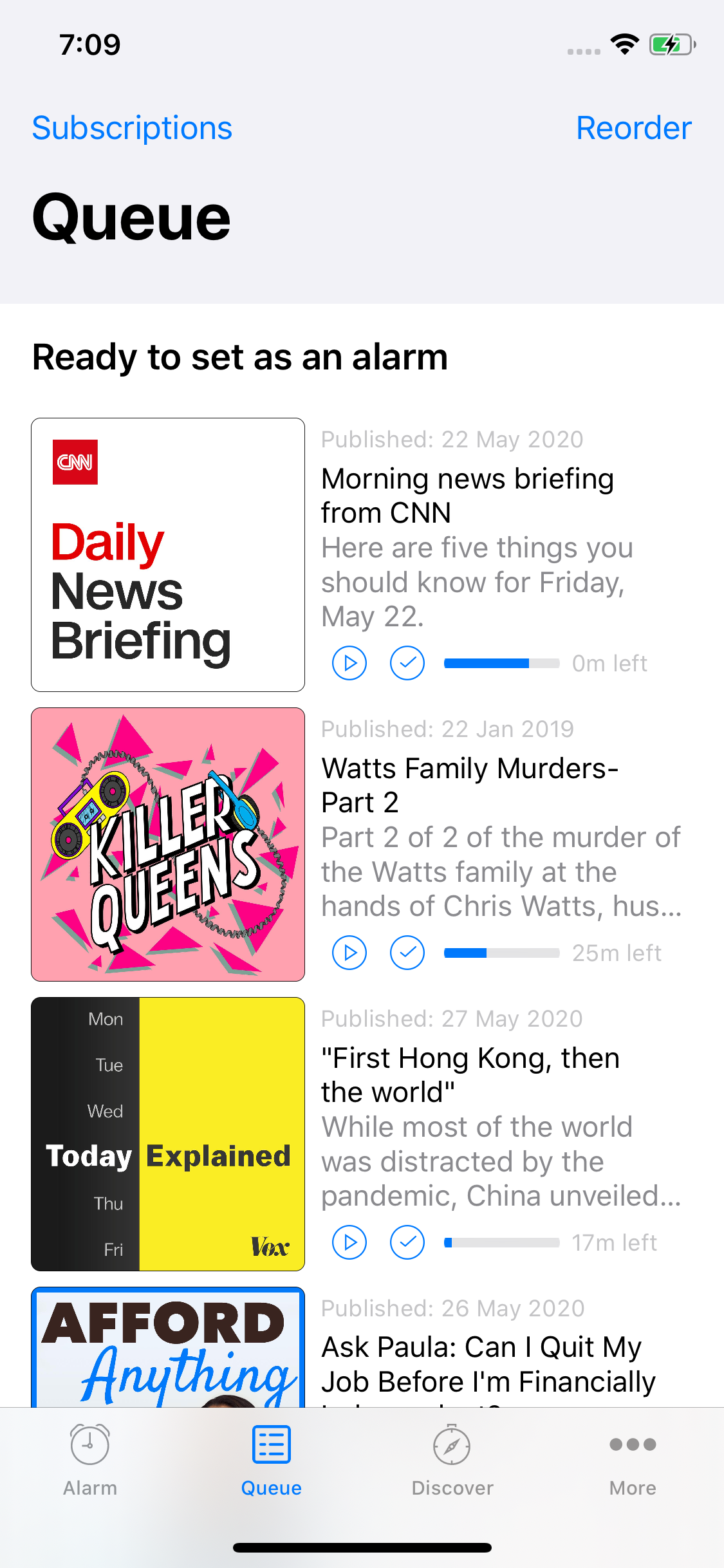Tap the Reorder button
Screen dimensions: 724x1568
[x=633, y=127]
